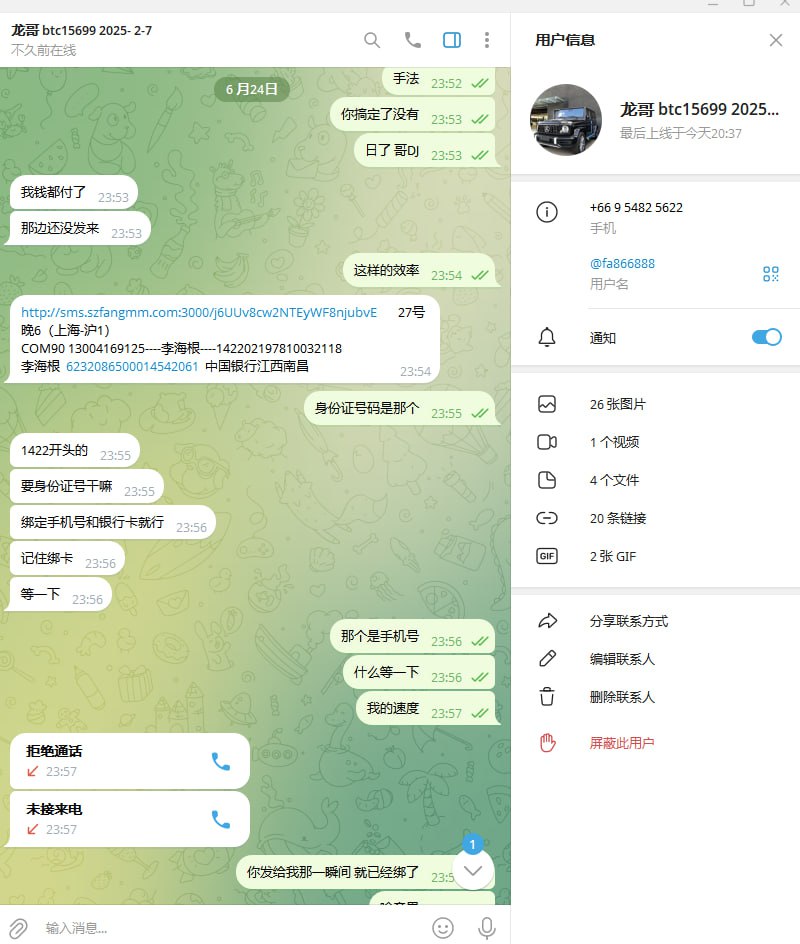Open 1 个视频 shared videos
The image size is (800, 944).
pyautogui.click(x=614, y=442)
